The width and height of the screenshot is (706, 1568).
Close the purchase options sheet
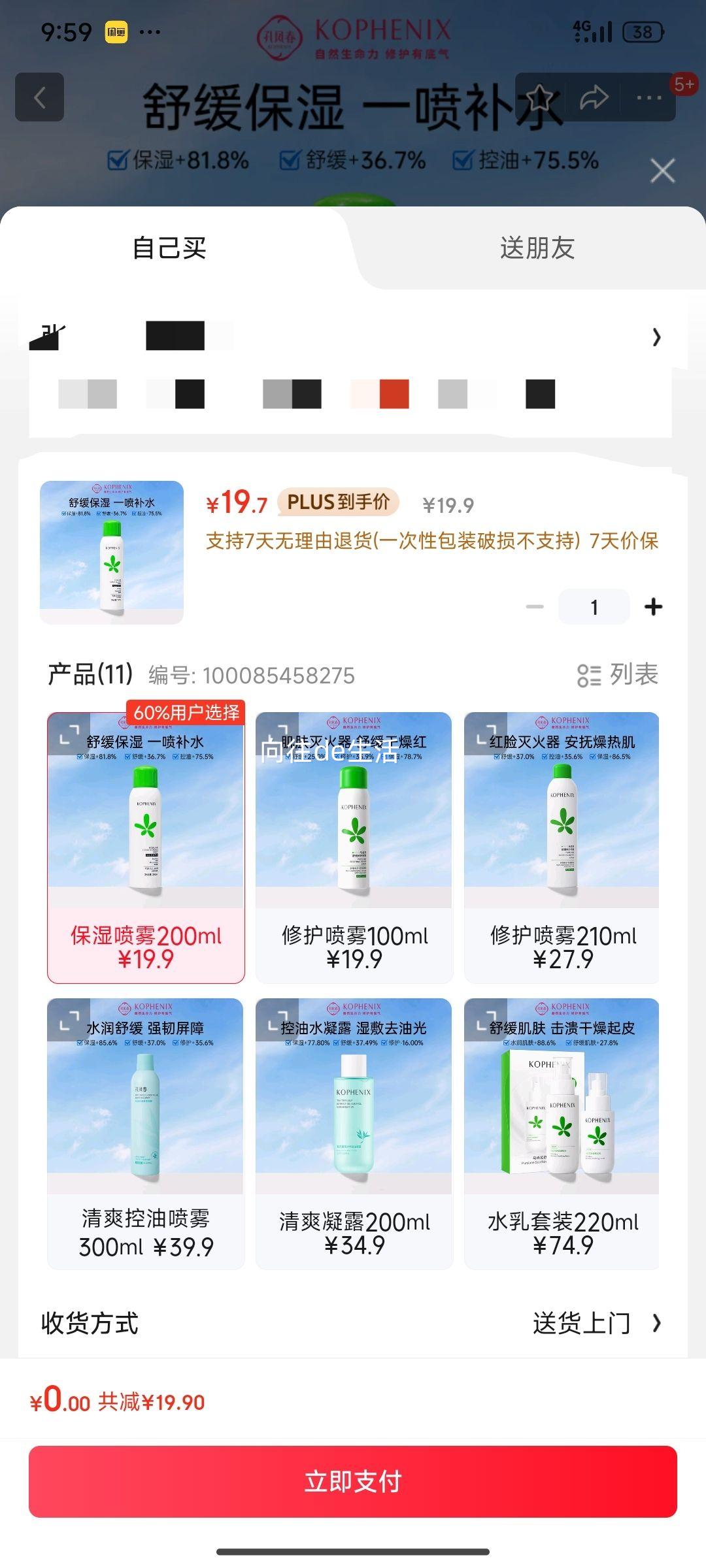point(662,171)
